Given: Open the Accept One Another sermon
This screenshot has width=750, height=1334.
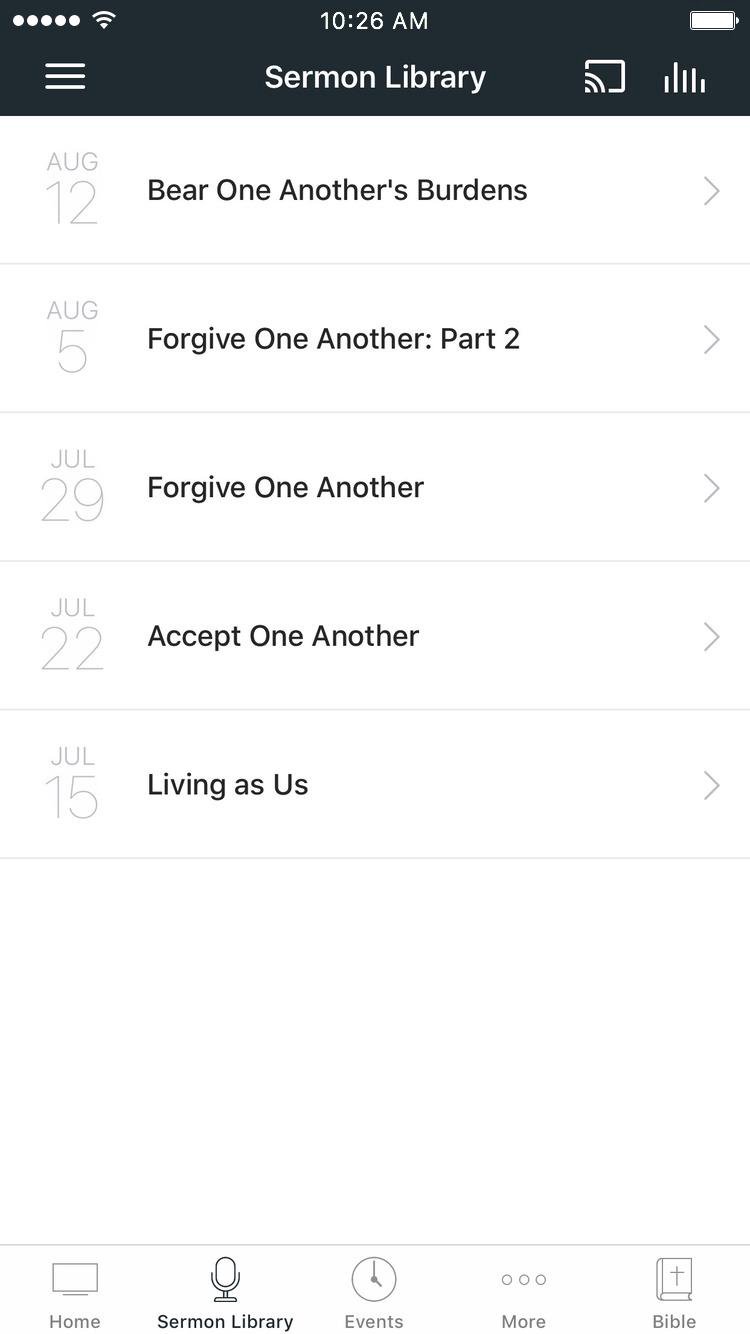Looking at the screenshot, I should pos(375,636).
